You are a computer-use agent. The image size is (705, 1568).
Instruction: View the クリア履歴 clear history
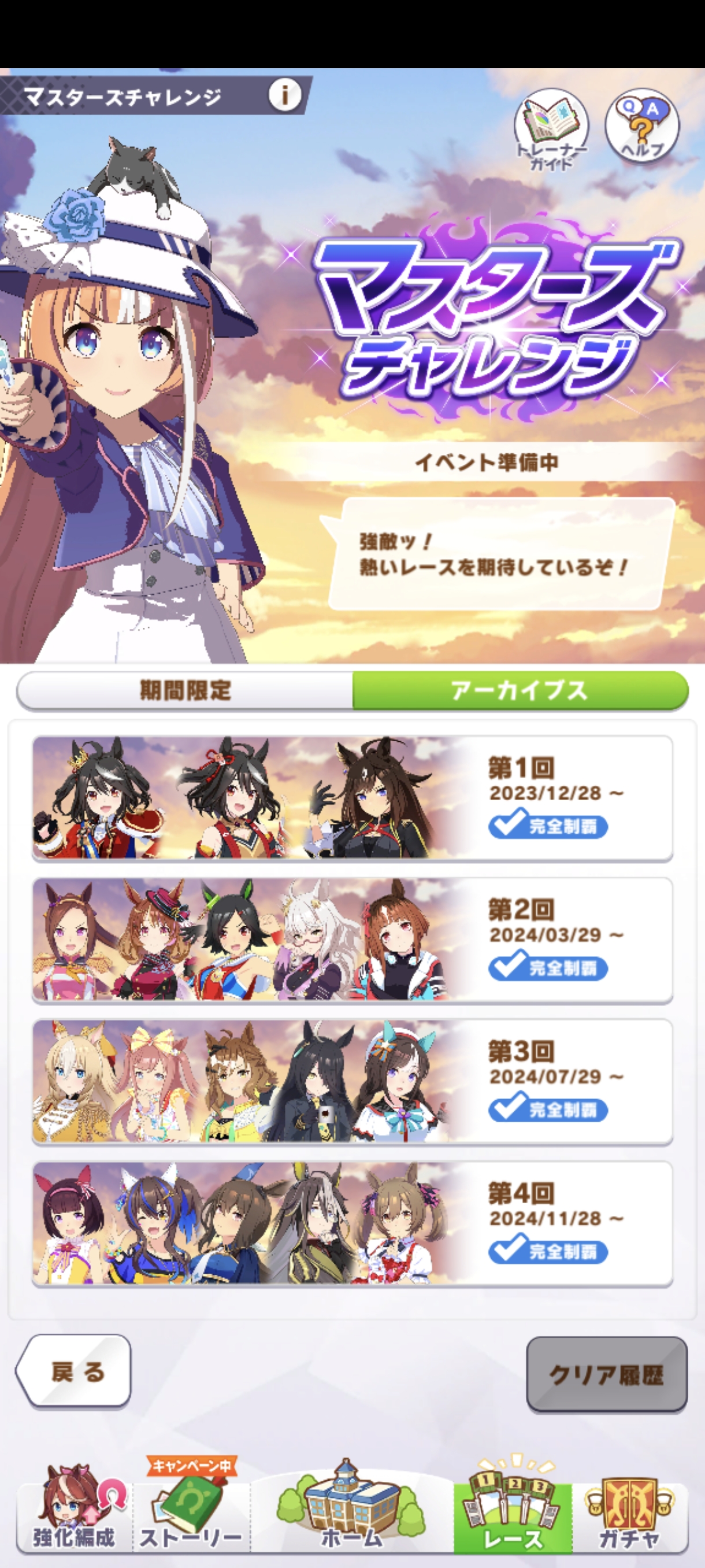606,1374
